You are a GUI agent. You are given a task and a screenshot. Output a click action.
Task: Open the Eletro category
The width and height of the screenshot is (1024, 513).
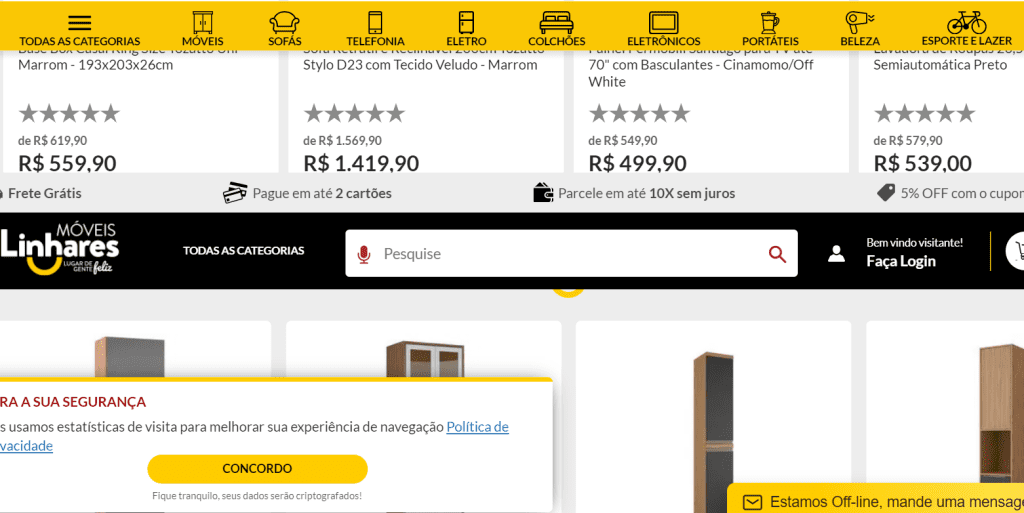[x=466, y=28]
